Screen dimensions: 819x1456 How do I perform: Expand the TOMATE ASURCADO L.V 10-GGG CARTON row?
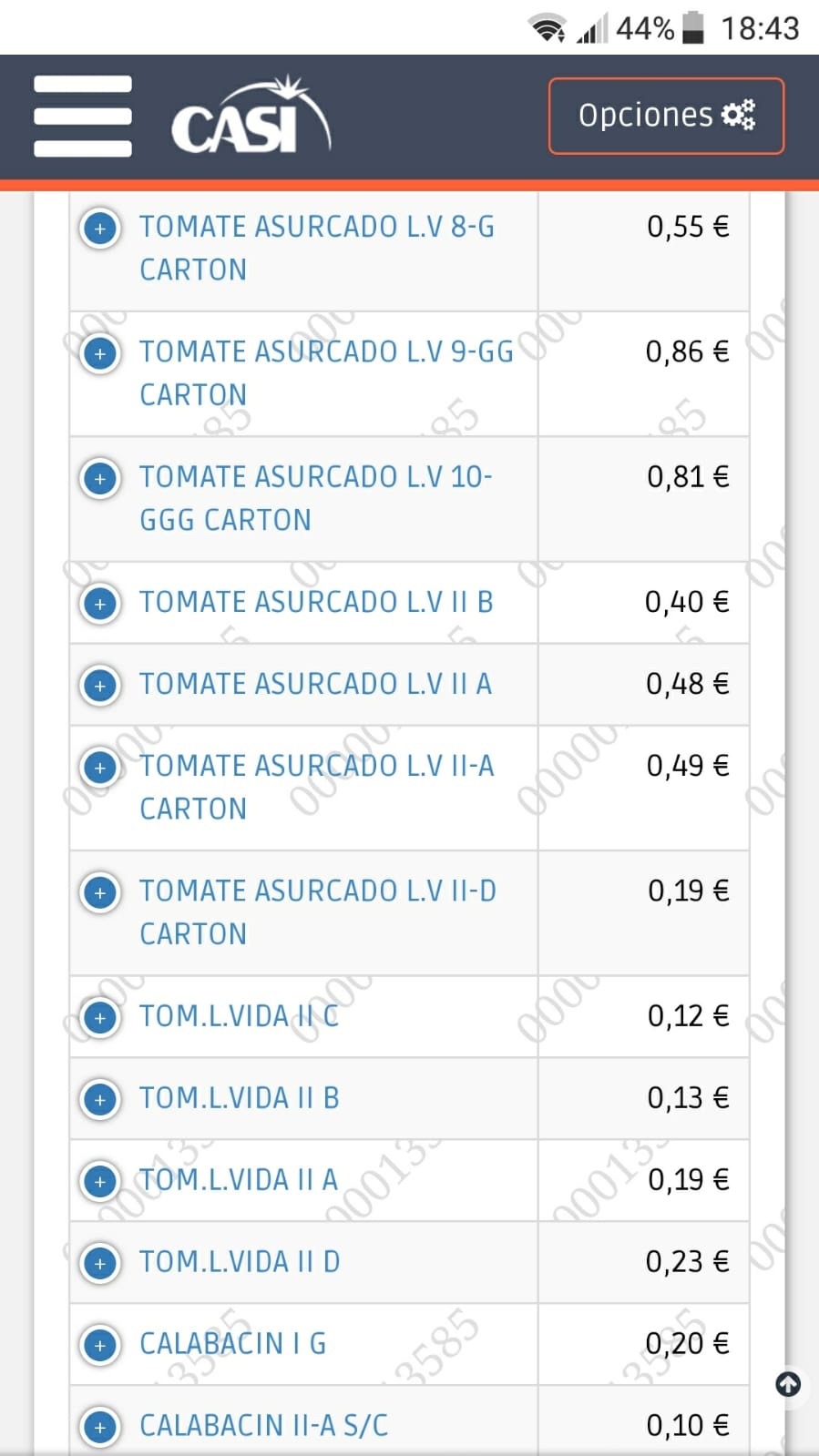pos(100,478)
